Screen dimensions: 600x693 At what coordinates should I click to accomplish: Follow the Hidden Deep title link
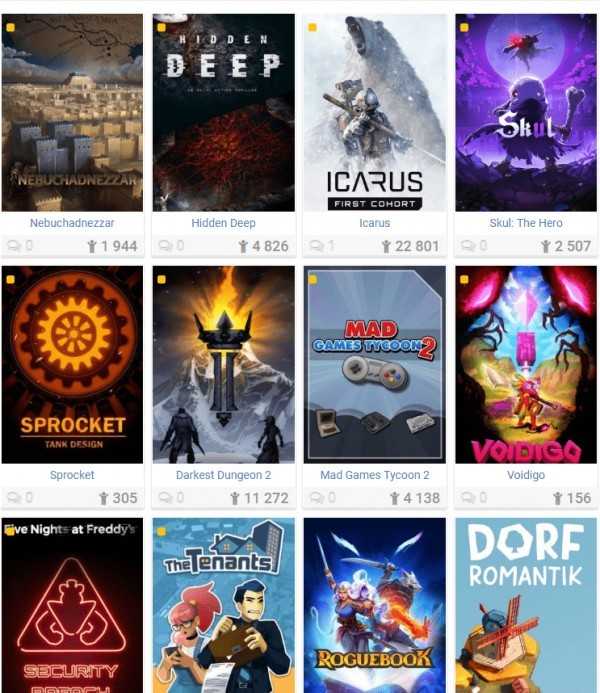coord(223,223)
